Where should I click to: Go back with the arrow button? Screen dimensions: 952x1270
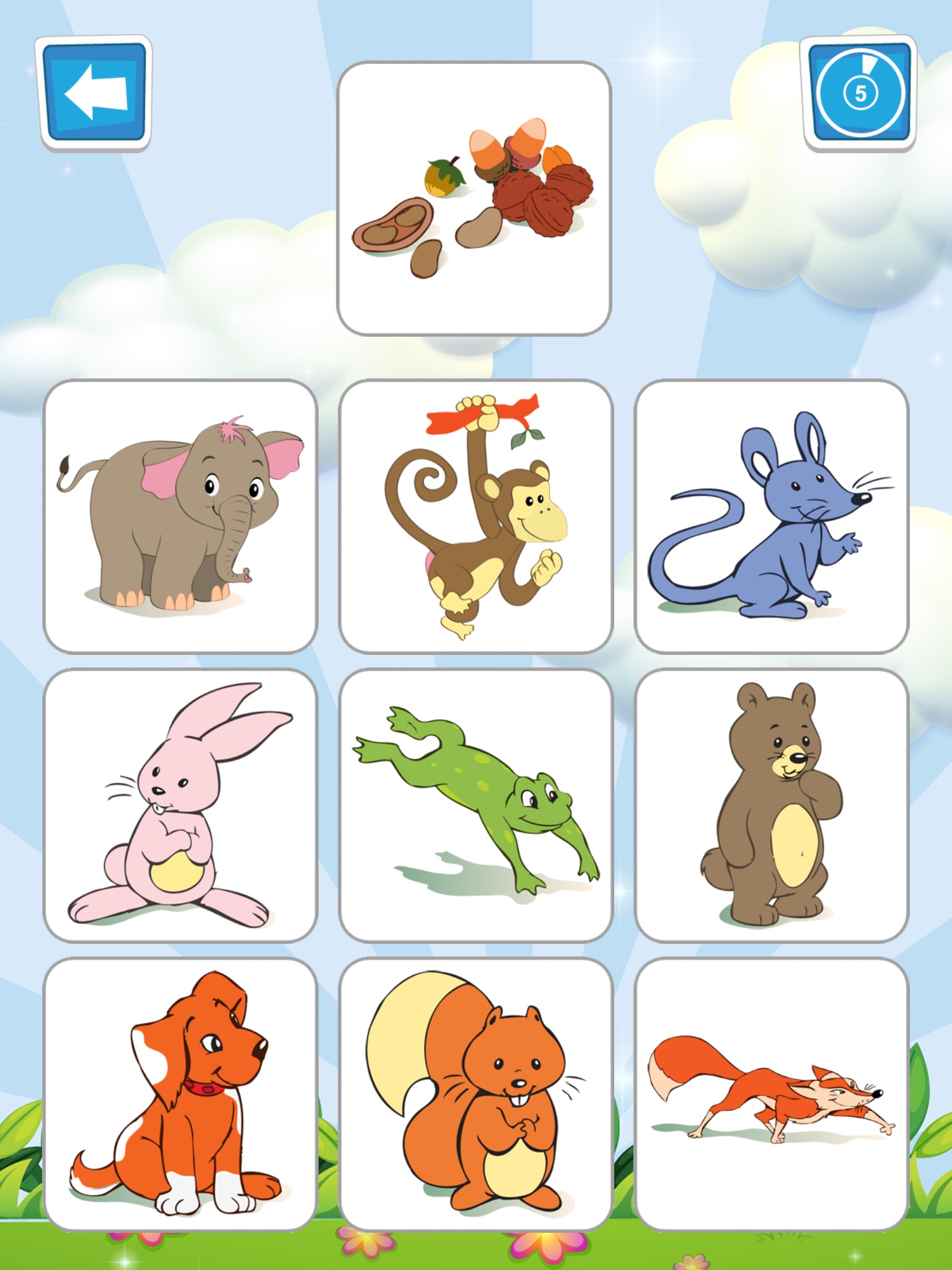[95, 93]
